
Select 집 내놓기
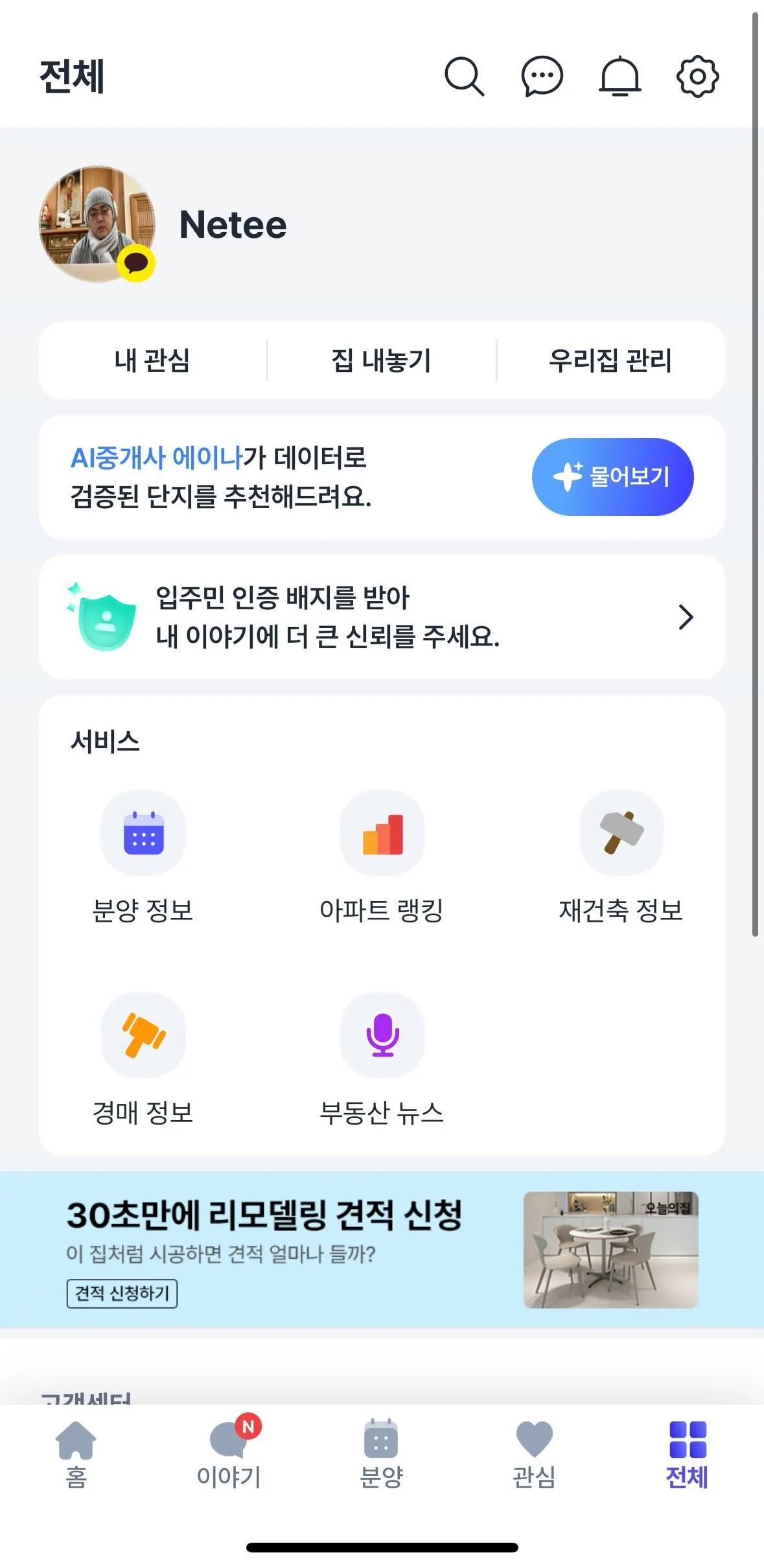click(x=381, y=360)
